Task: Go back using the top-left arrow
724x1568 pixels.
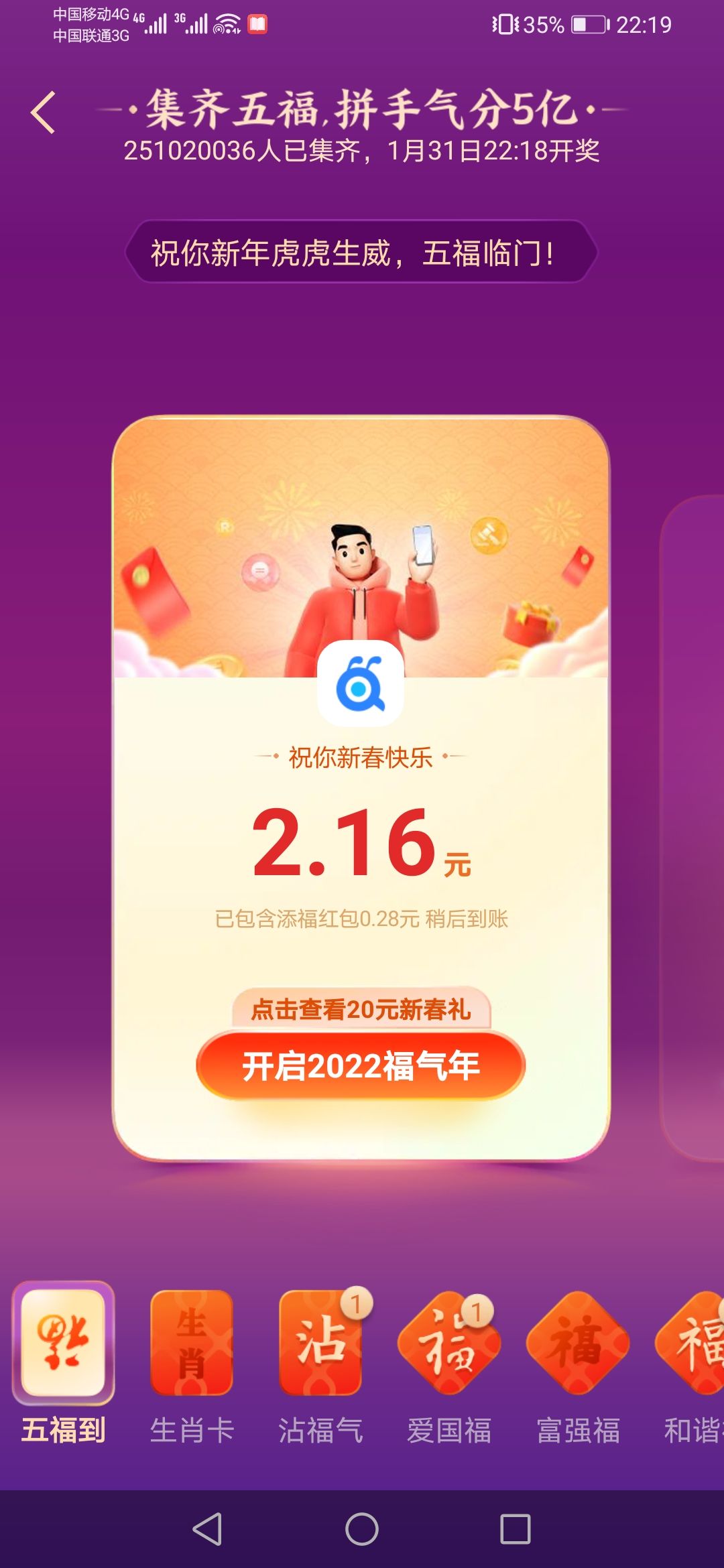Action: click(43, 113)
